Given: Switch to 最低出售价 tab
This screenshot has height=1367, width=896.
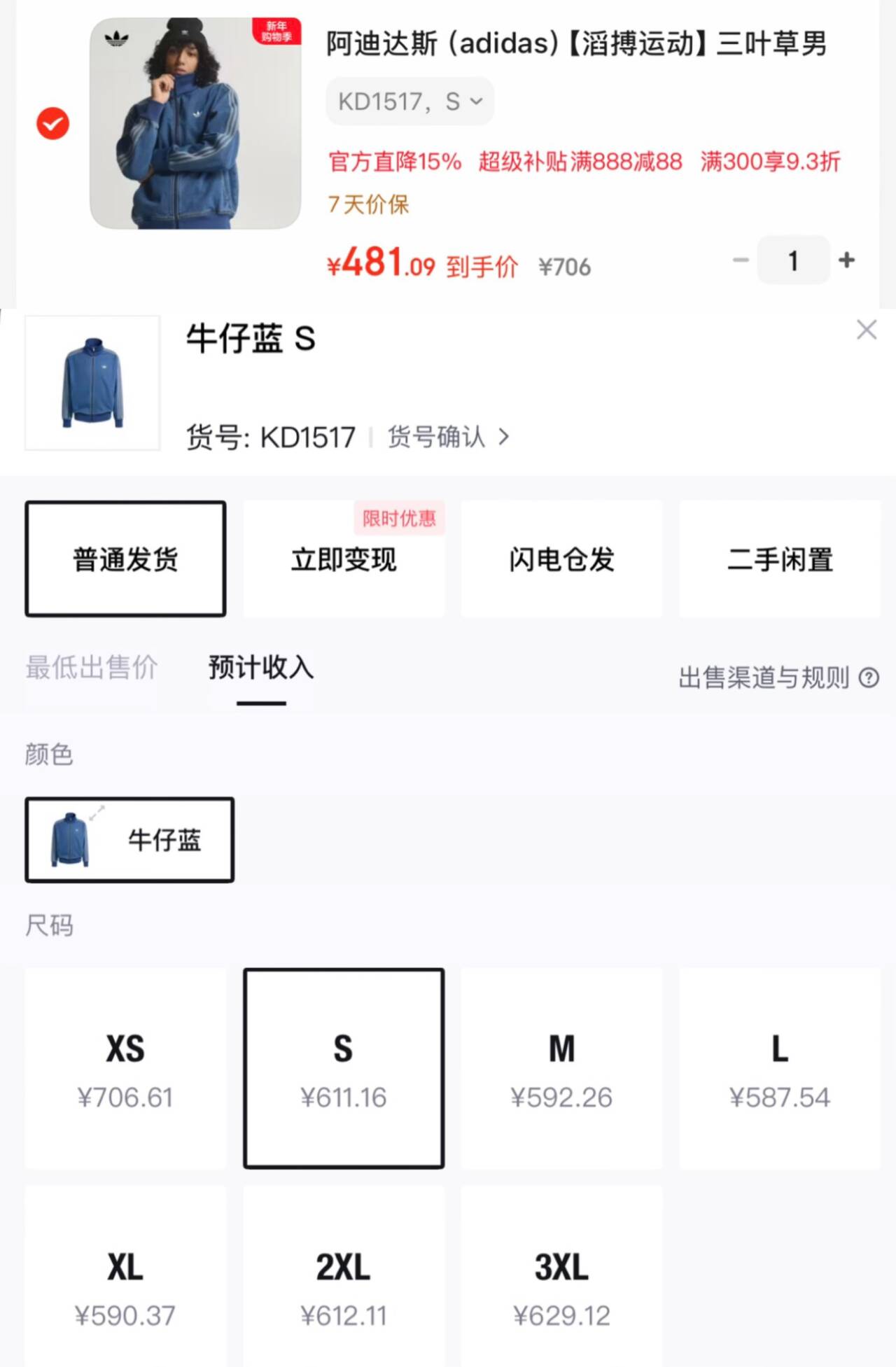Looking at the screenshot, I should (92, 668).
